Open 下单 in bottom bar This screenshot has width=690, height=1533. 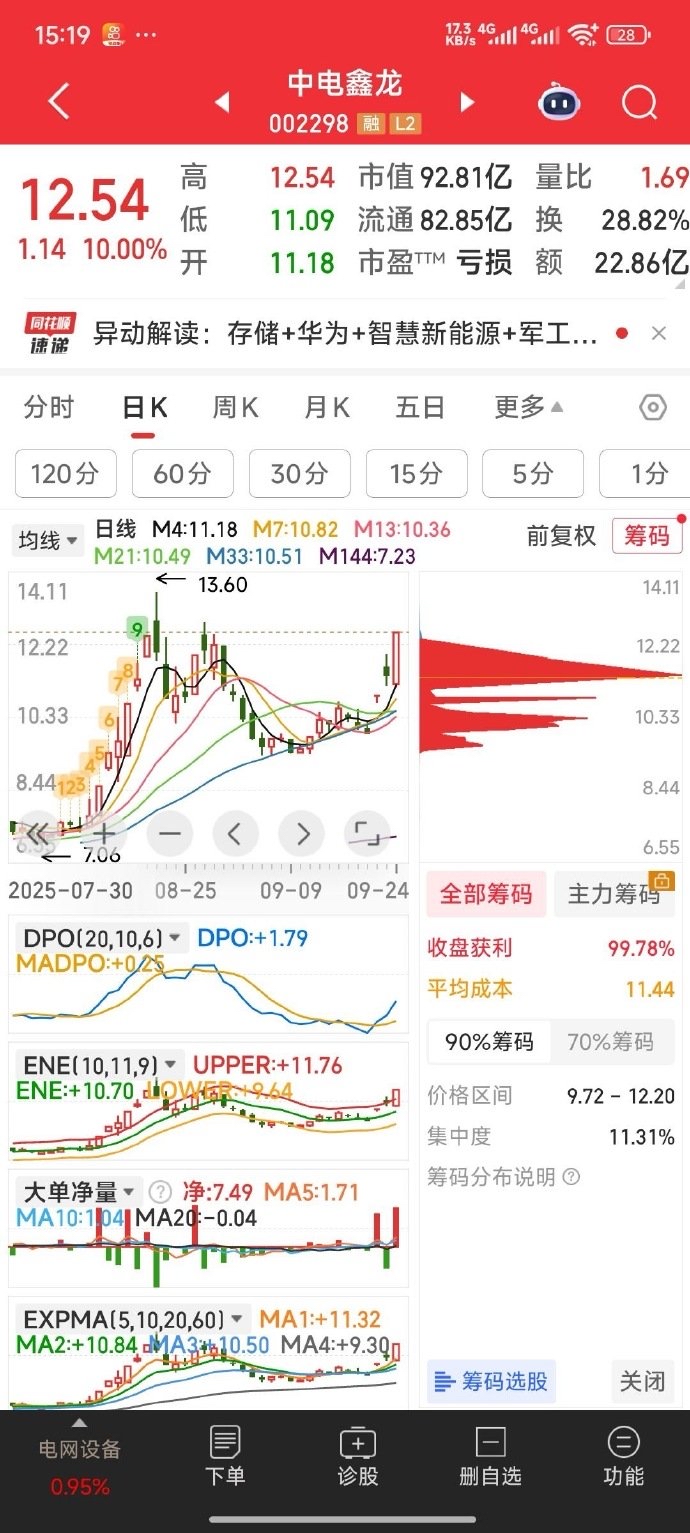(225, 1457)
